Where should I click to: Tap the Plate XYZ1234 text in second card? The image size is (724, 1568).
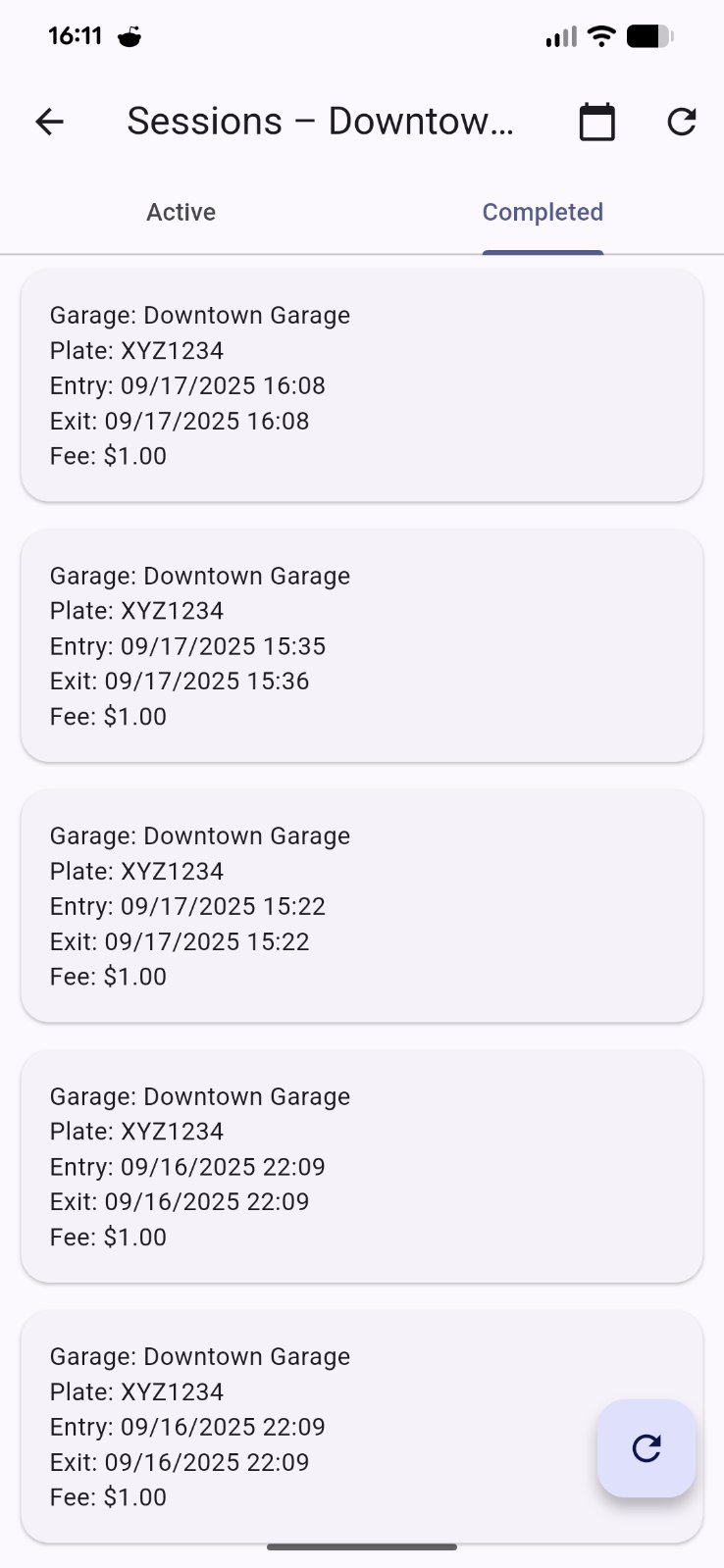point(137,610)
